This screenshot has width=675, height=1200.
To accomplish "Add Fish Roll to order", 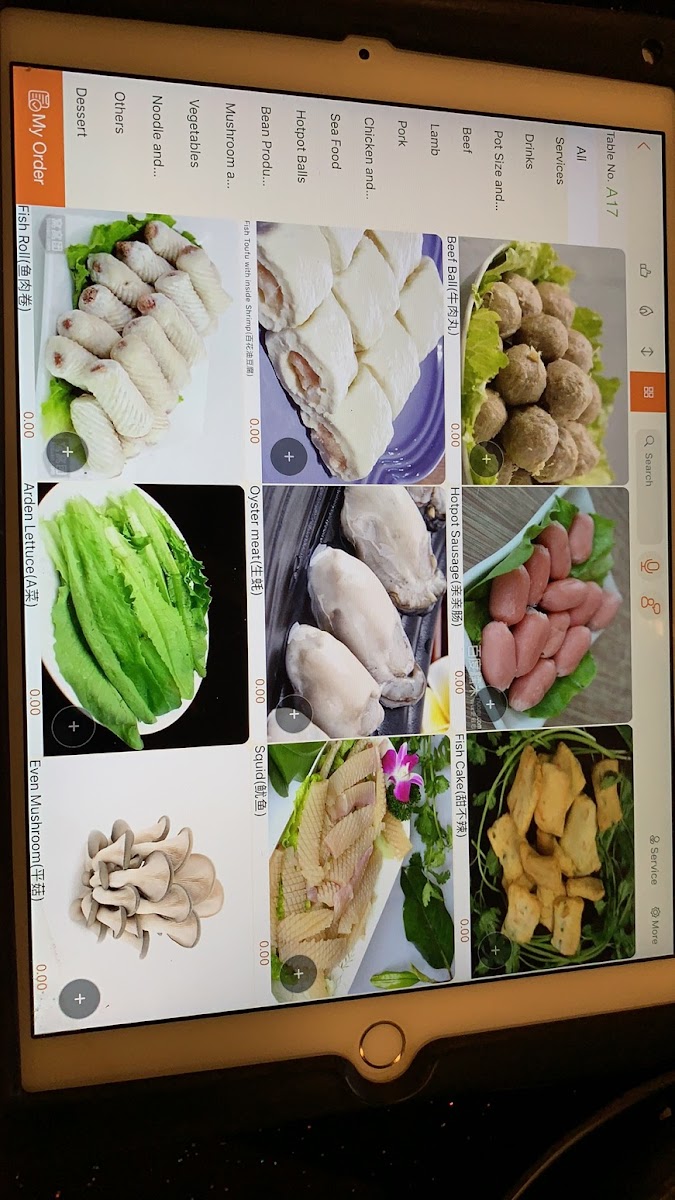I will click(68, 451).
